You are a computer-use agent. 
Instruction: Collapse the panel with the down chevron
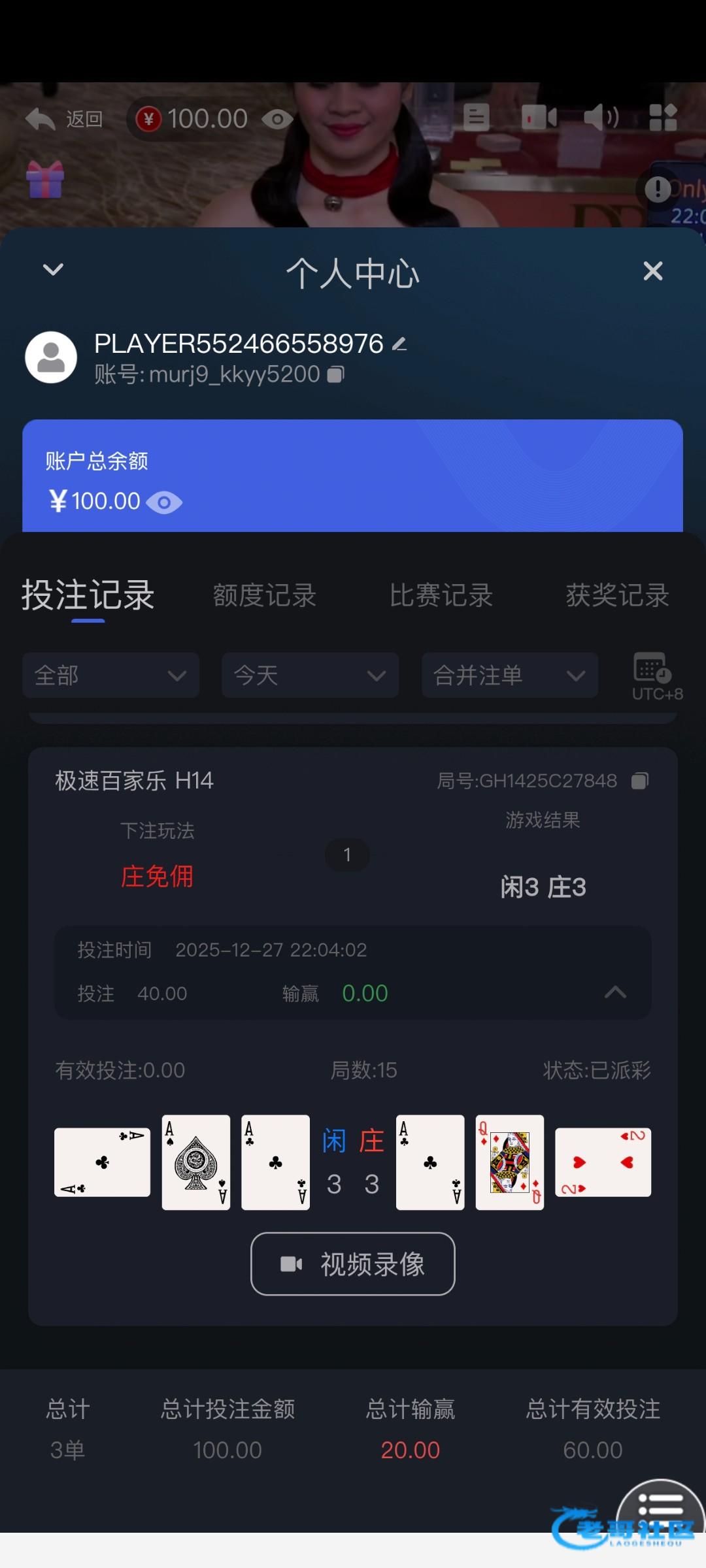53,269
